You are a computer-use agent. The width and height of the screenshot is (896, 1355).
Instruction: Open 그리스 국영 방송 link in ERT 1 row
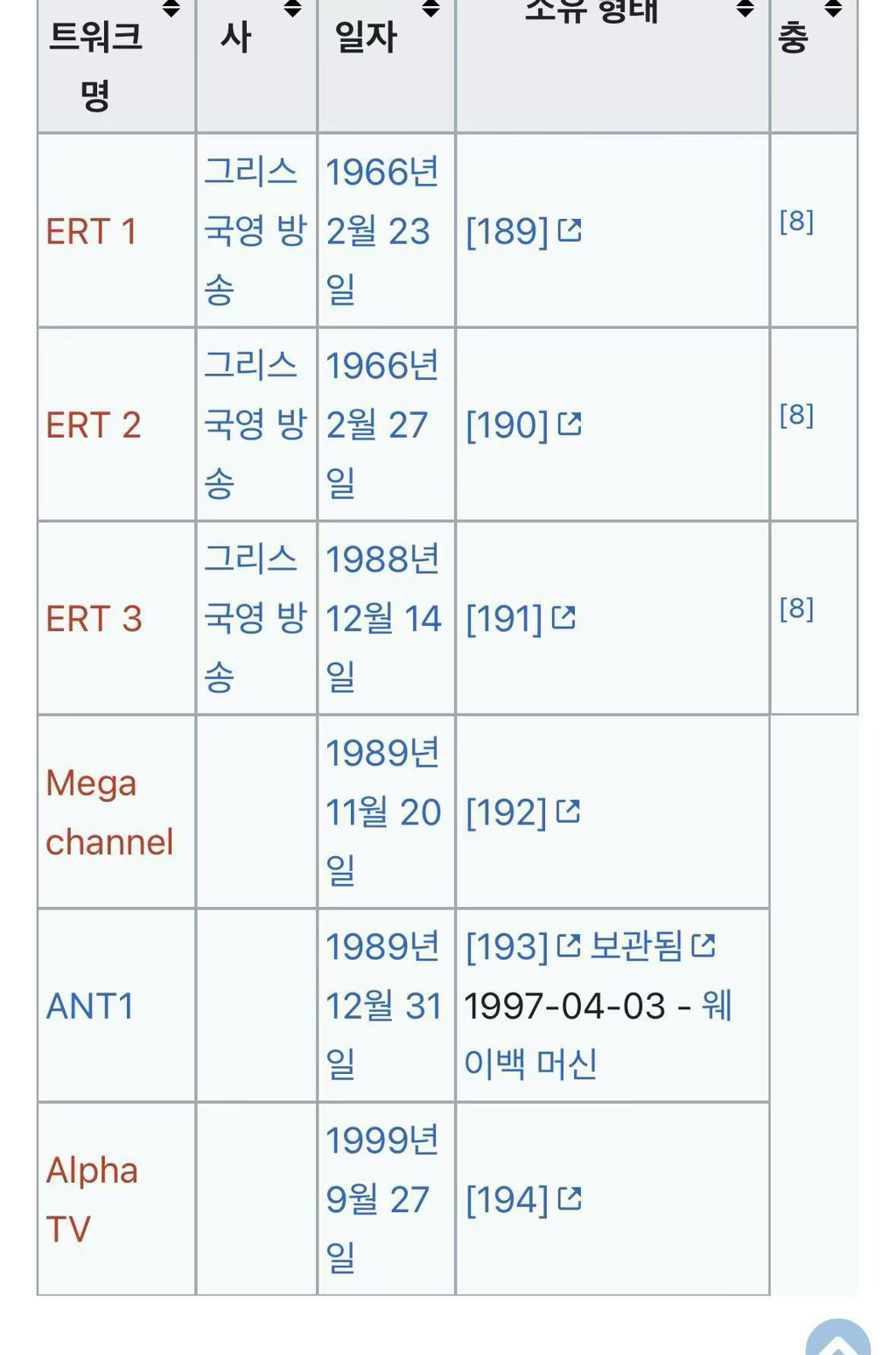255,231
